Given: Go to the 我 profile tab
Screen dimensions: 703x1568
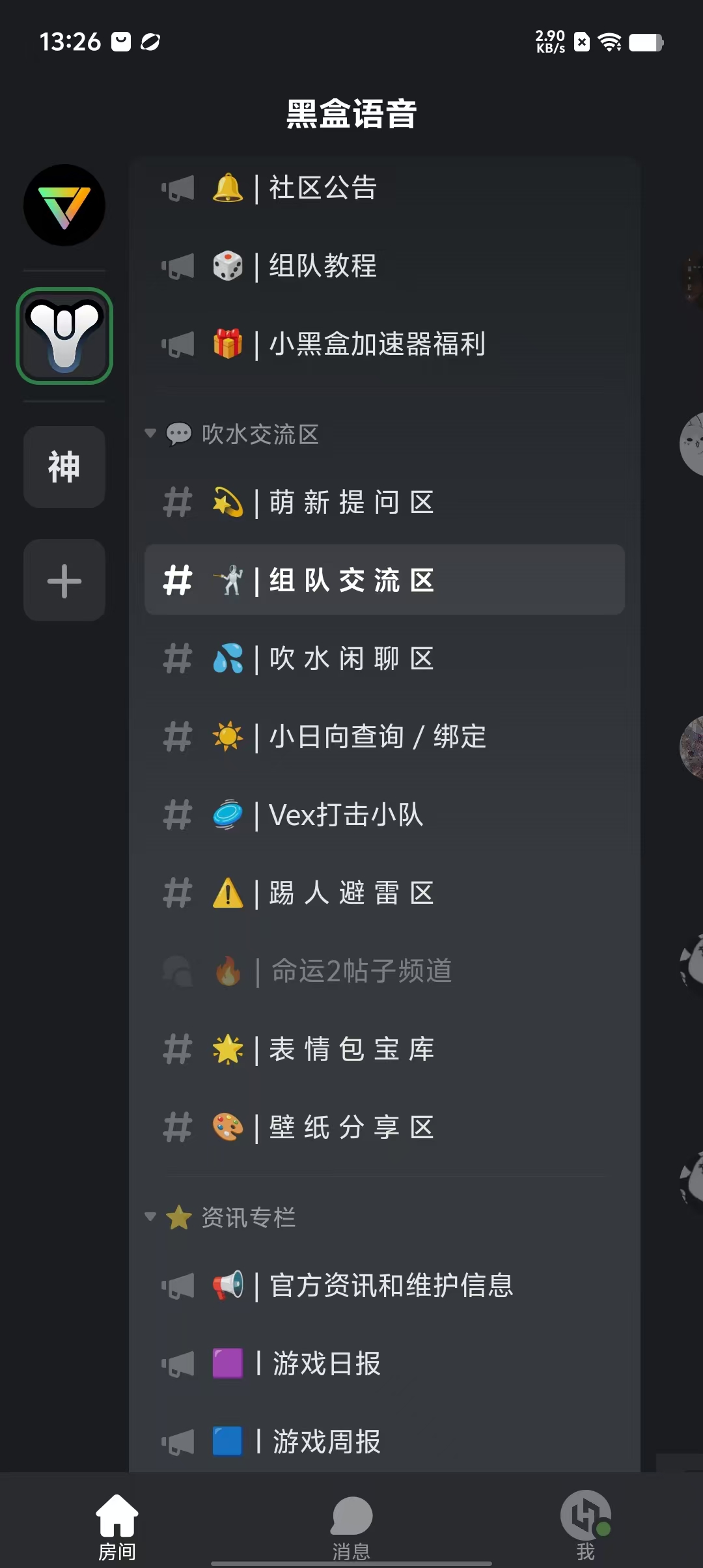Looking at the screenshot, I should point(585,1527).
